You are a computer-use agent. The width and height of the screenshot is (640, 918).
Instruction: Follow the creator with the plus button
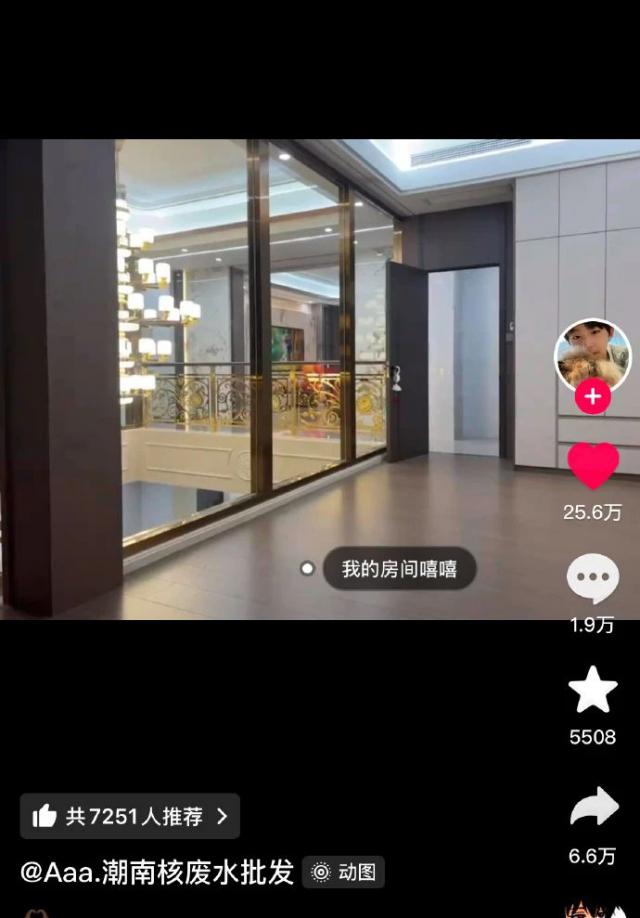click(x=593, y=396)
